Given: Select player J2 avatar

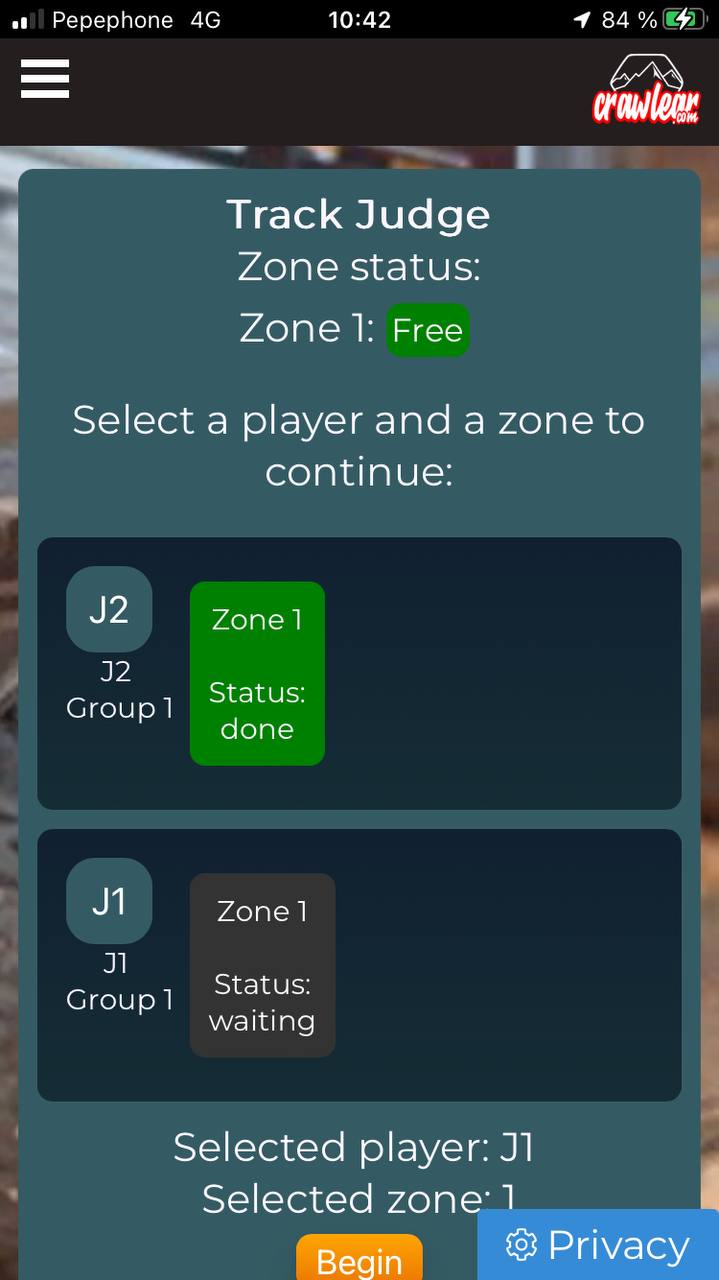Looking at the screenshot, I should coord(109,609).
